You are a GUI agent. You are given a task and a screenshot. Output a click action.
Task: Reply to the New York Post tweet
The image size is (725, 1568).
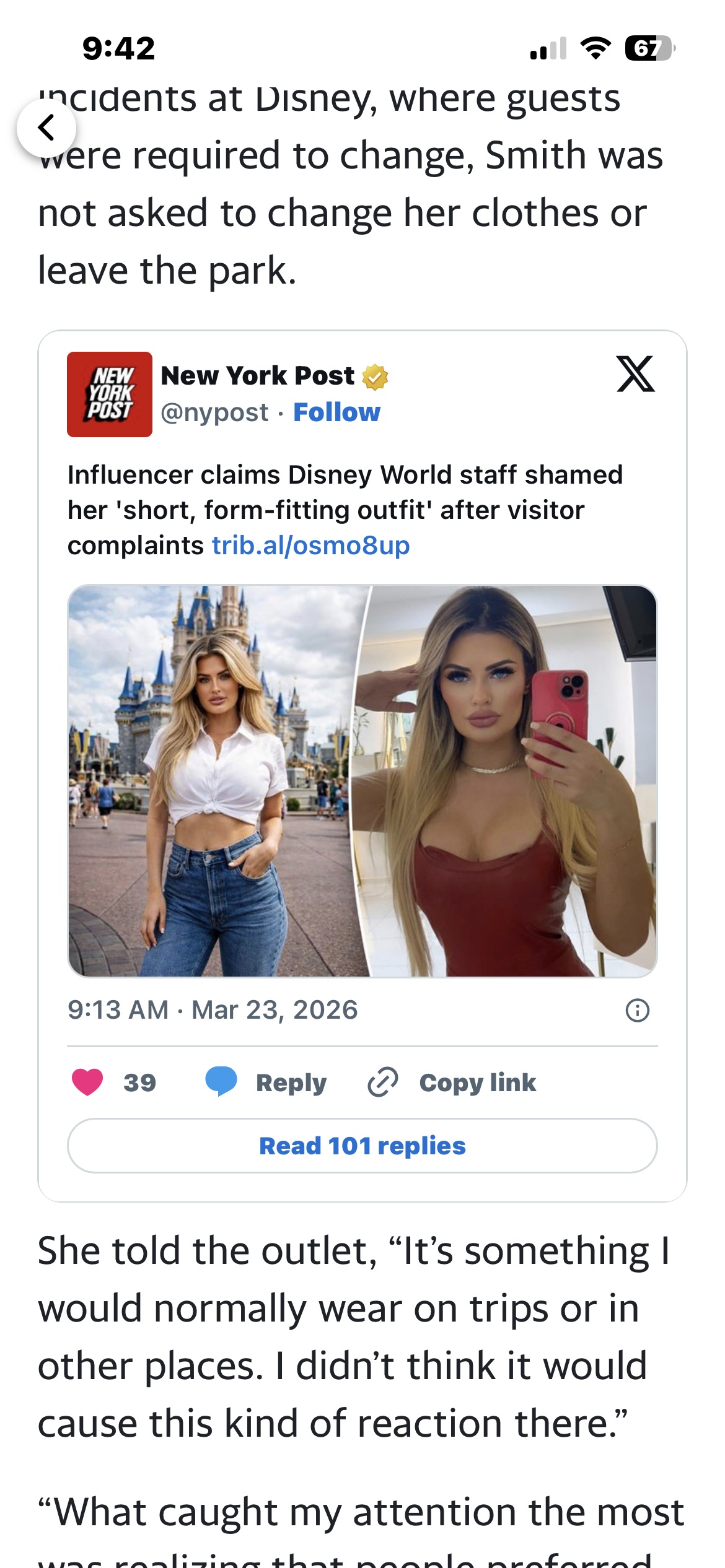[x=266, y=1082]
